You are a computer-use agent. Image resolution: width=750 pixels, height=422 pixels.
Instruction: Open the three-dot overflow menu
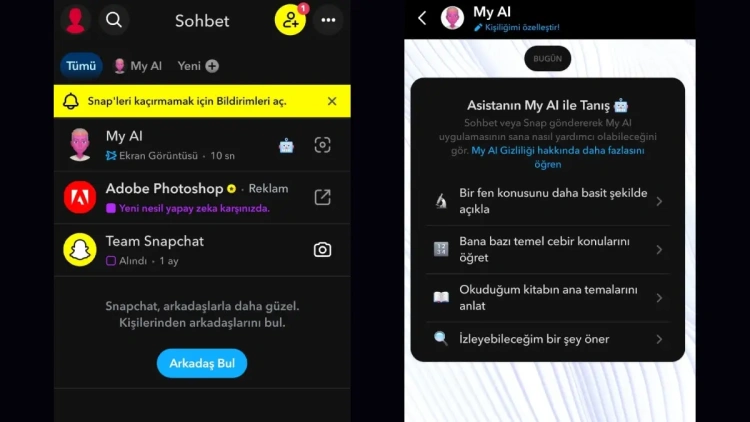[x=328, y=19]
